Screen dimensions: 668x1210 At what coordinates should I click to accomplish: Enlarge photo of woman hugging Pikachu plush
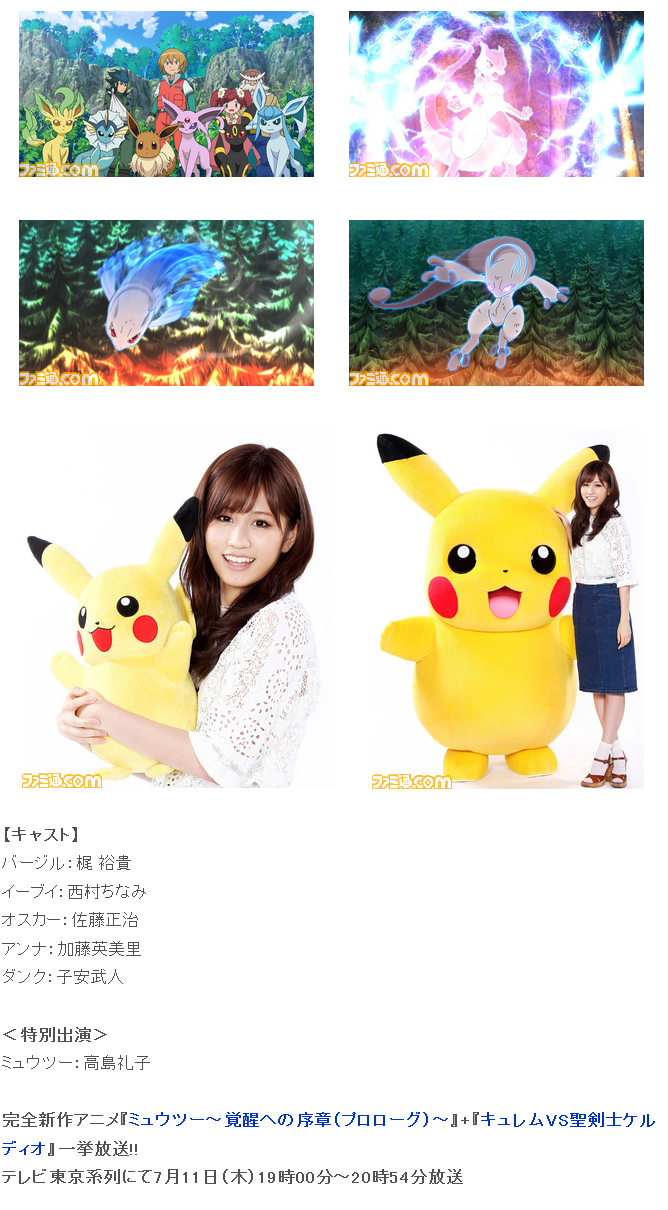pyautogui.click(x=180, y=612)
